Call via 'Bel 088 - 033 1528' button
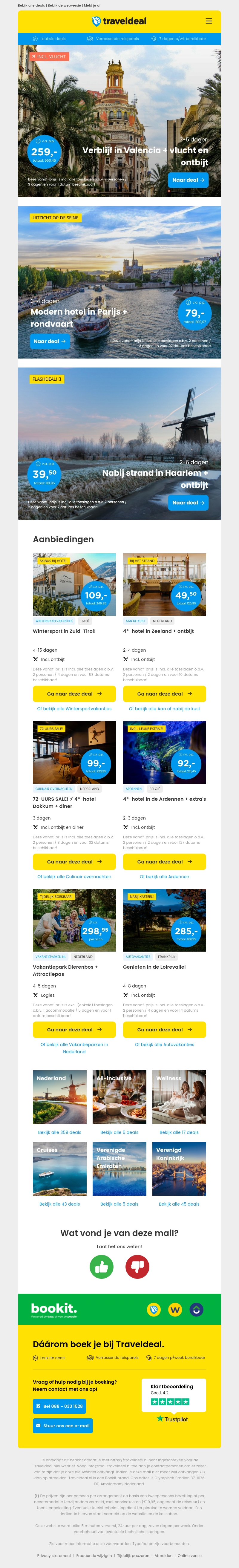Screen dimensions: 239x1568 tap(59, 1406)
